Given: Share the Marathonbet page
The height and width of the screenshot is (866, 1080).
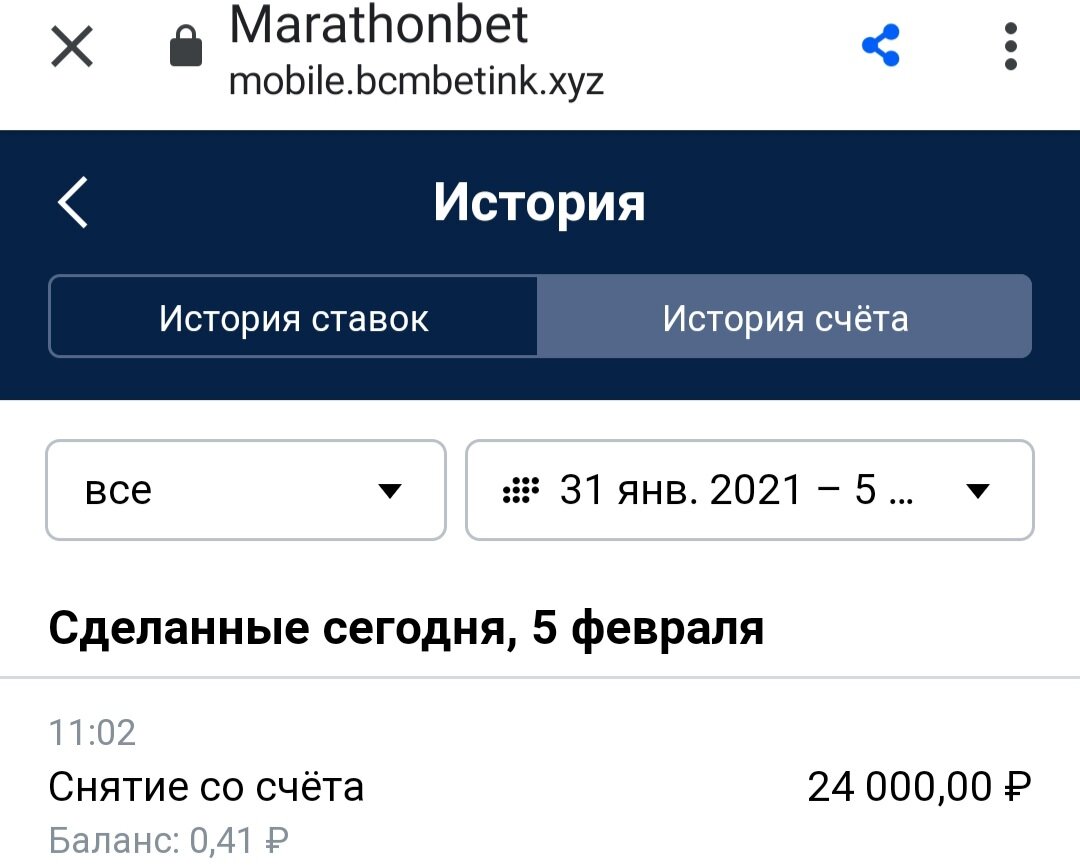Looking at the screenshot, I should tap(880, 46).
